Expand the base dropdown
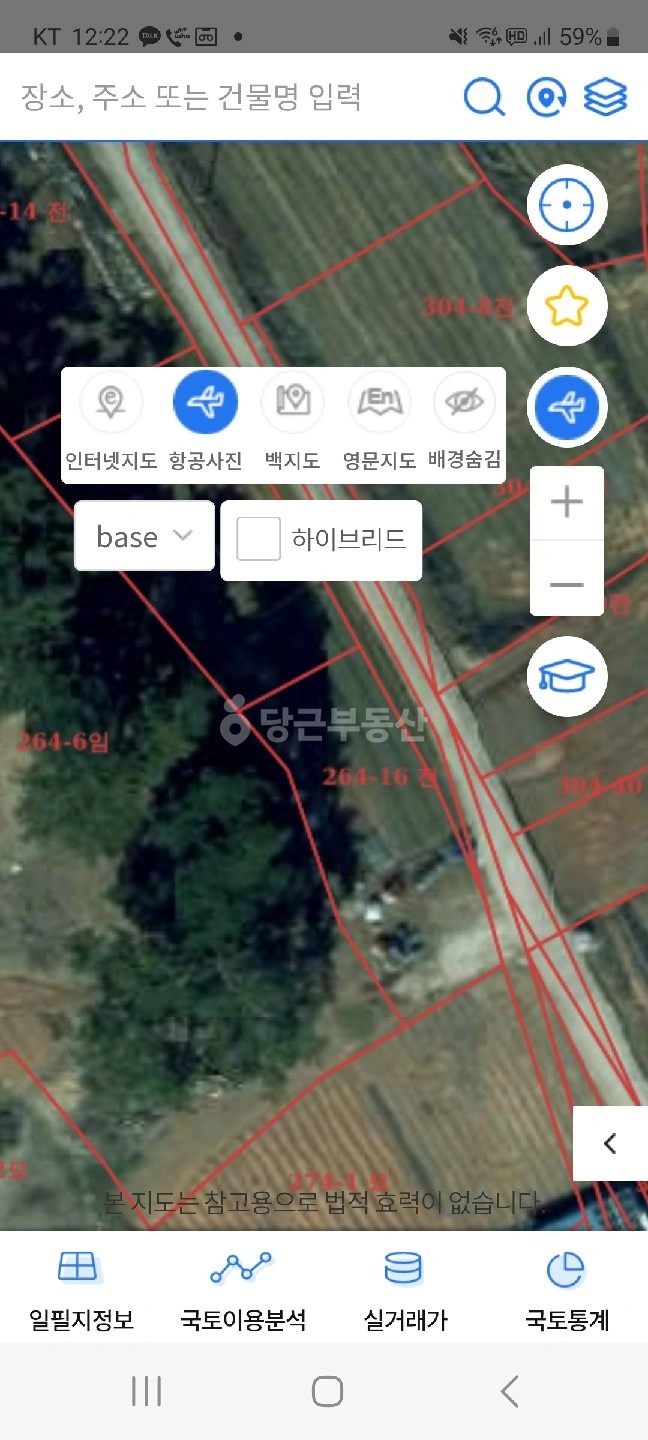The height and width of the screenshot is (1440, 648). [x=145, y=537]
